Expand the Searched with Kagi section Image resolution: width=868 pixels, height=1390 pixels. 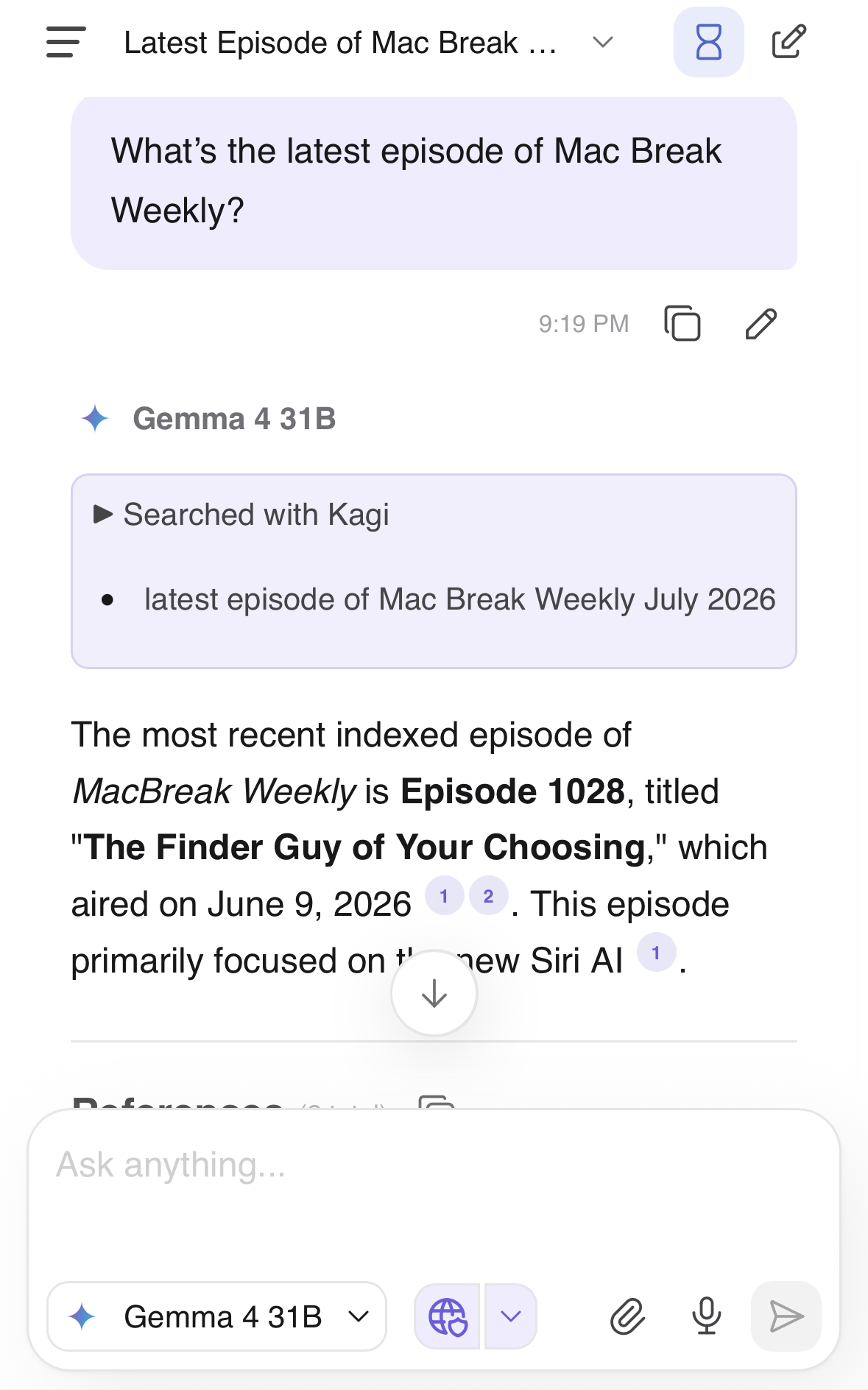point(241,515)
